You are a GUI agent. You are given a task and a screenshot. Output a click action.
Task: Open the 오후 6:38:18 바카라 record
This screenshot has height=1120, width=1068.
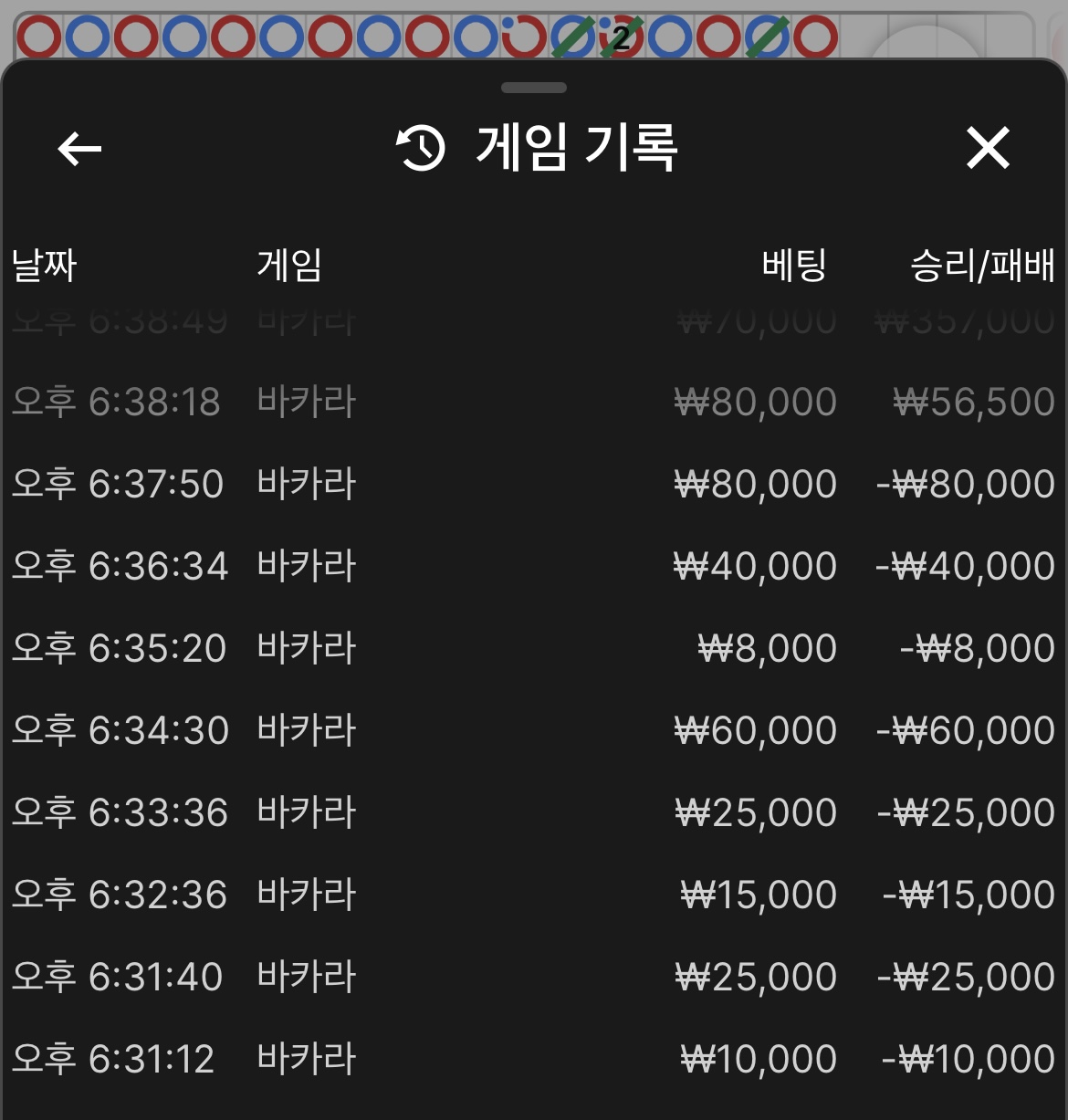[533, 402]
